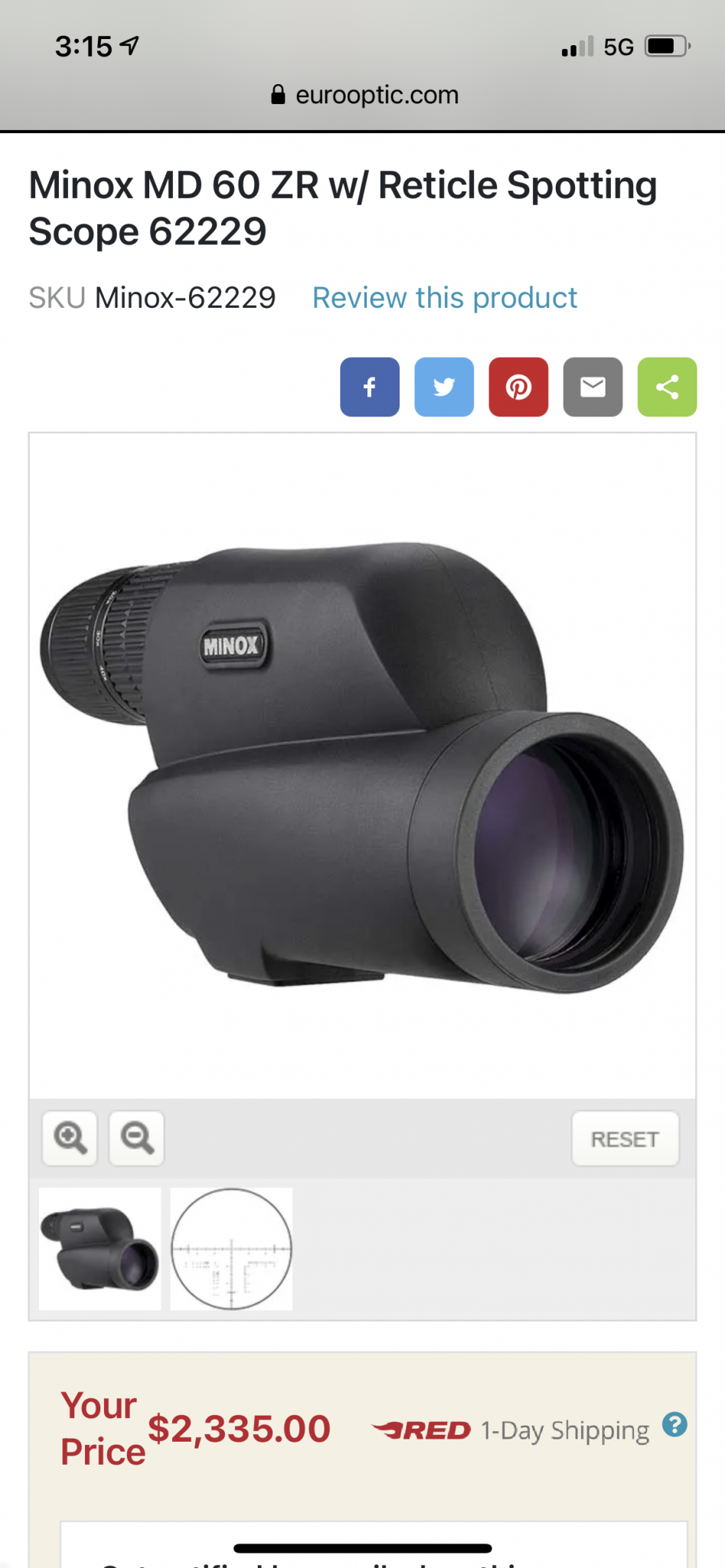Open the 'Review this product' link
Viewport: 725px width, 1568px height.
(444, 298)
